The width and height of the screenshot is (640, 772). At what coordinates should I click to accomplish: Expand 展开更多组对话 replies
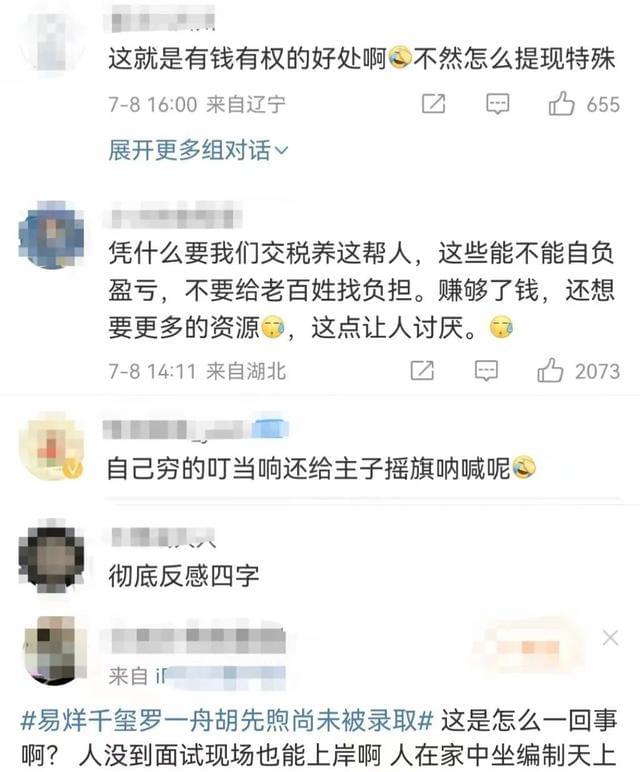198,151
